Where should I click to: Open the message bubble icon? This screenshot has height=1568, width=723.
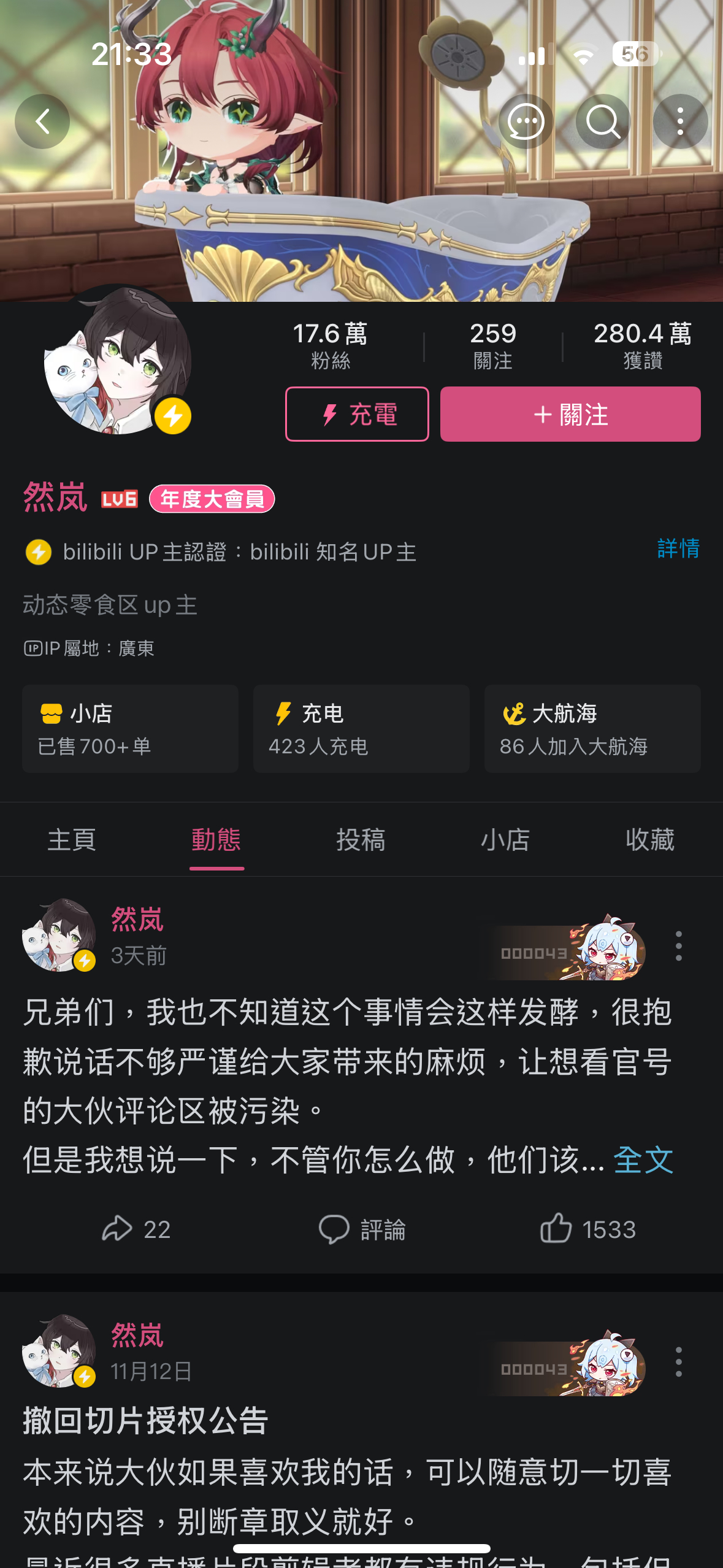pyautogui.click(x=526, y=121)
